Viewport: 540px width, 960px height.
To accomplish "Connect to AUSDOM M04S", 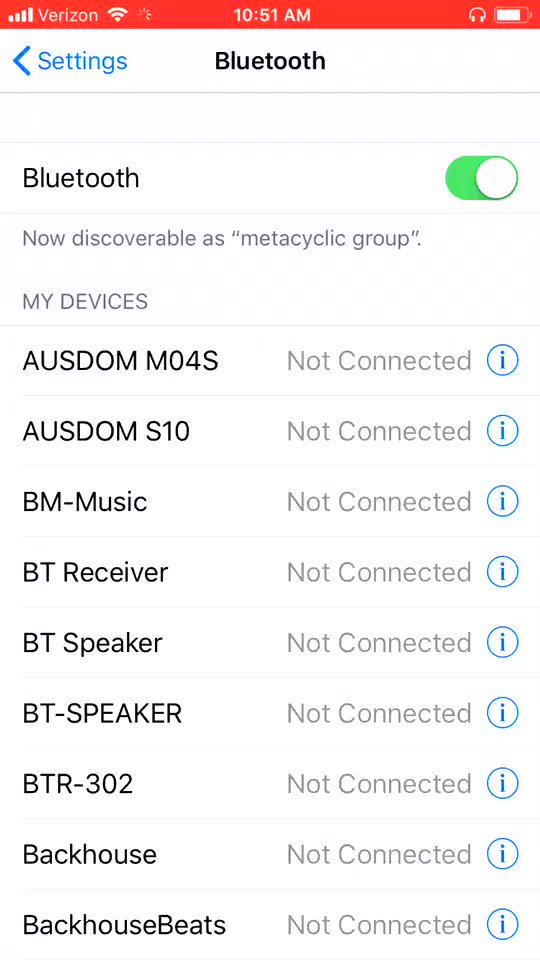I will point(270,361).
